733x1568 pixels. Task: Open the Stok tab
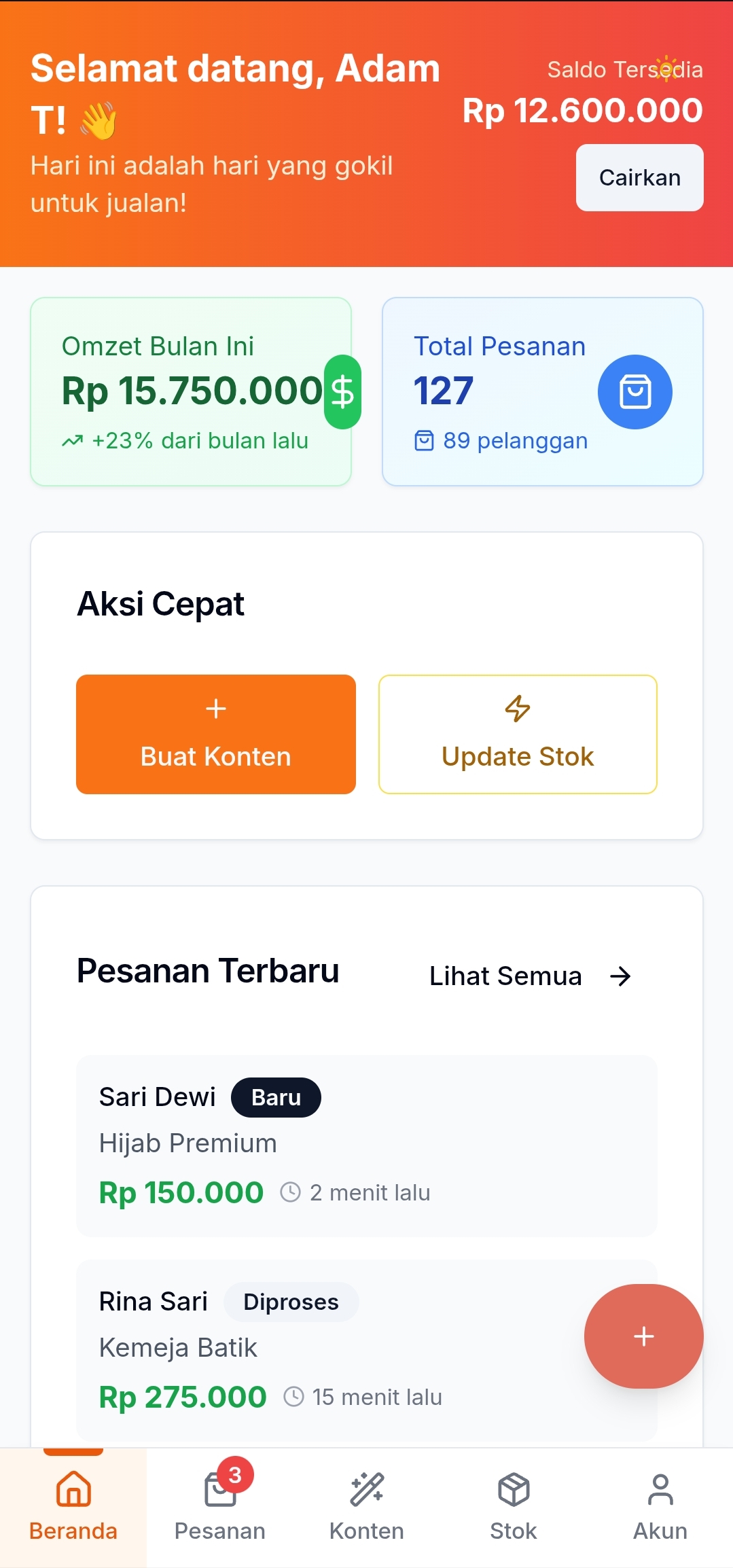pos(514,1508)
